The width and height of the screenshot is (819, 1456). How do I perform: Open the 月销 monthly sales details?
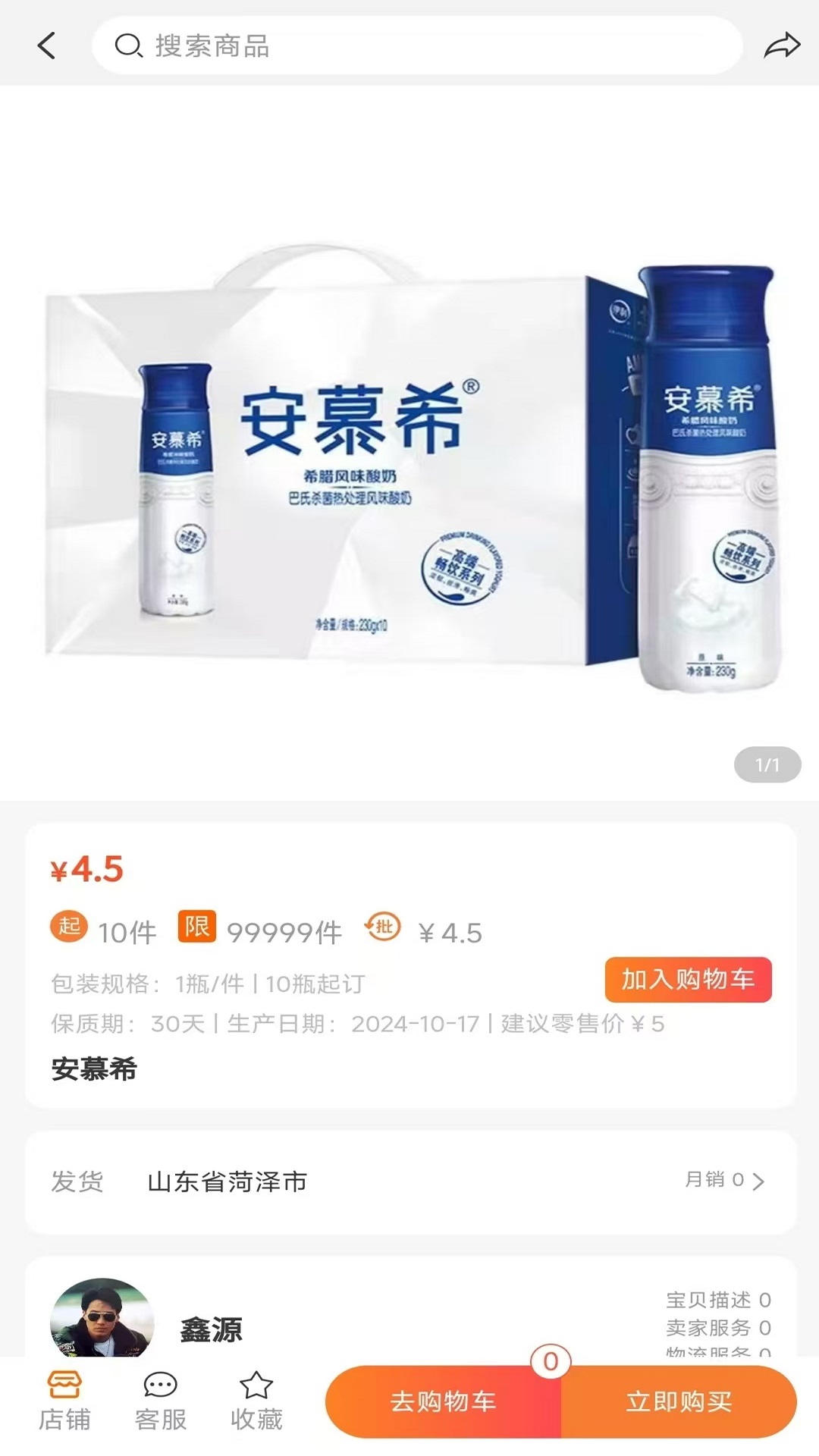point(724,1180)
